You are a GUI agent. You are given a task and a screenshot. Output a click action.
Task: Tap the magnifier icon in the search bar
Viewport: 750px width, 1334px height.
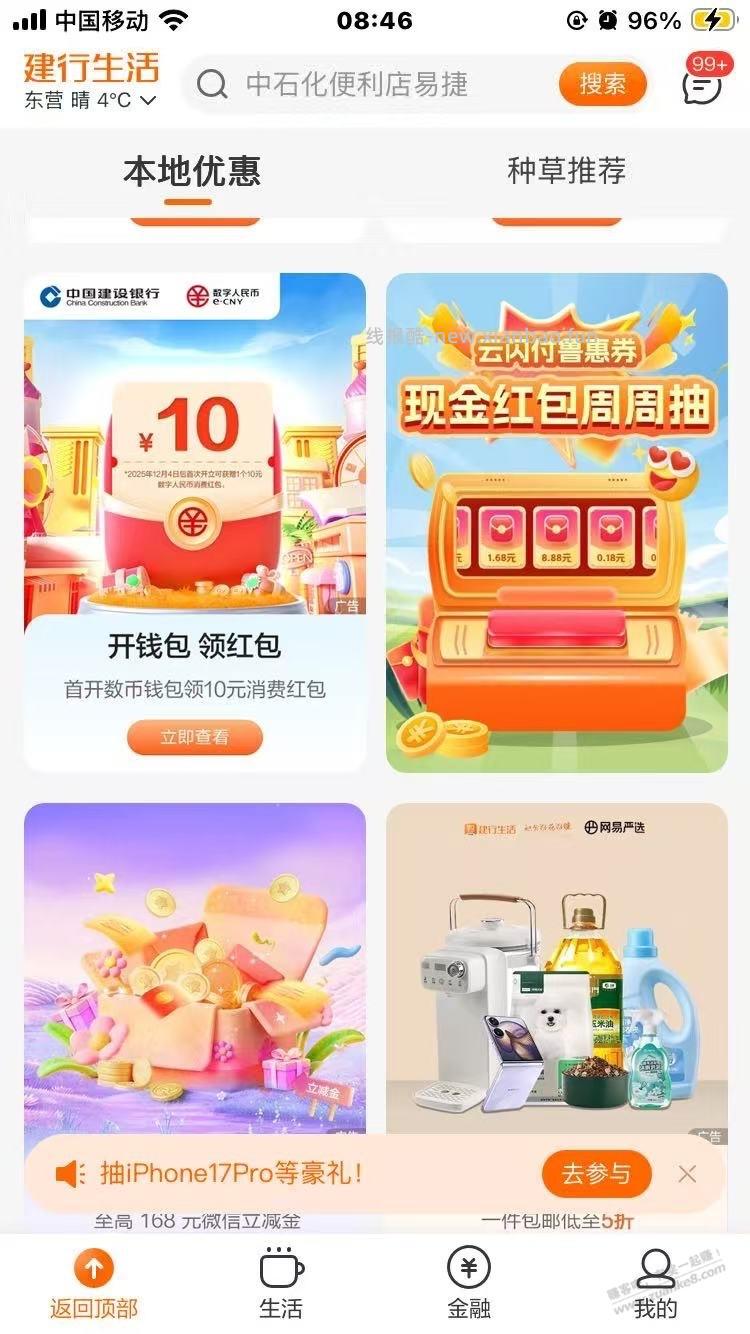tap(211, 85)
